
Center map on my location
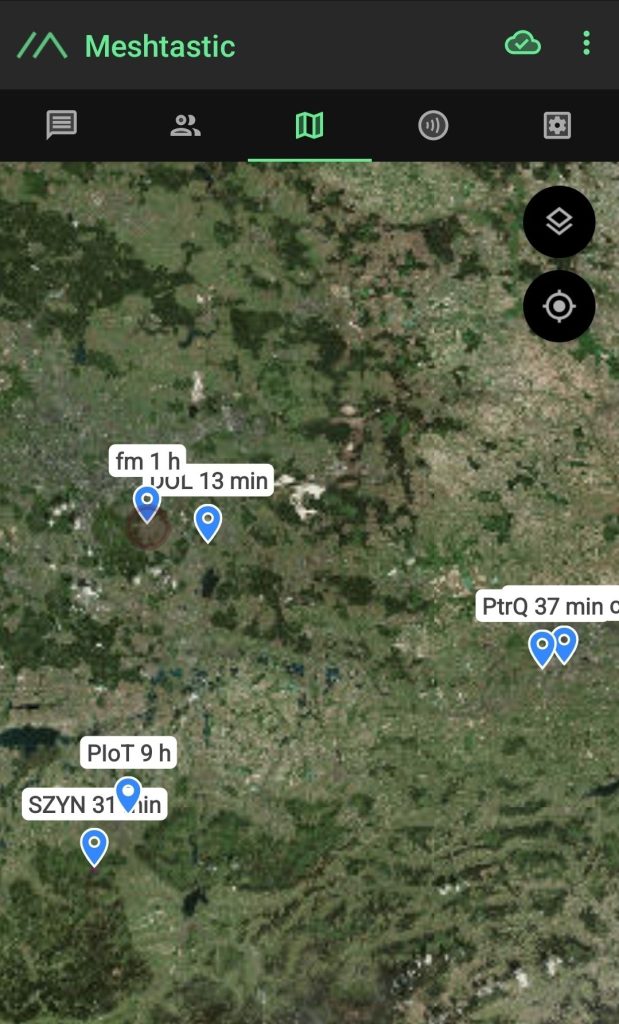point(559,306)
